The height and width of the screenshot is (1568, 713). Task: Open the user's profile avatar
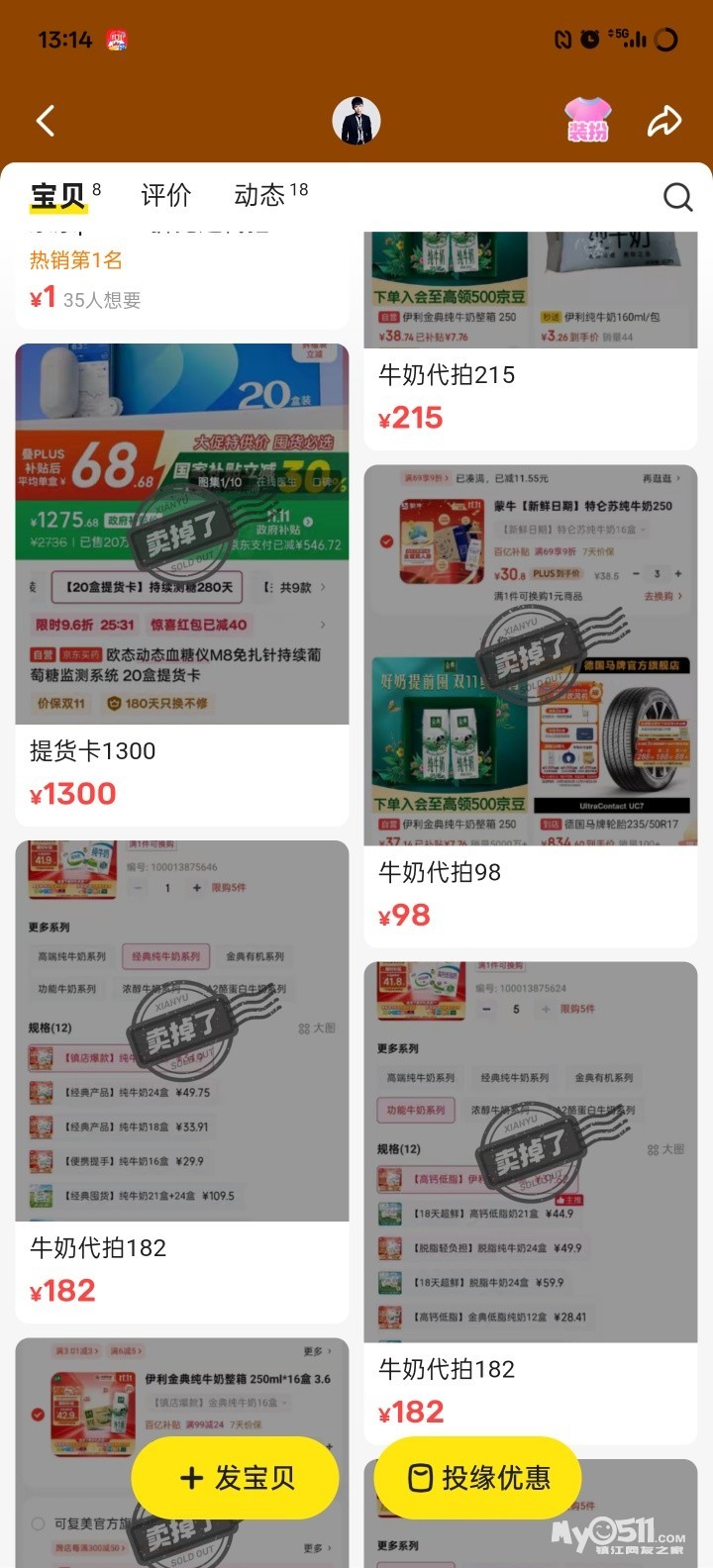coord(356,122)
